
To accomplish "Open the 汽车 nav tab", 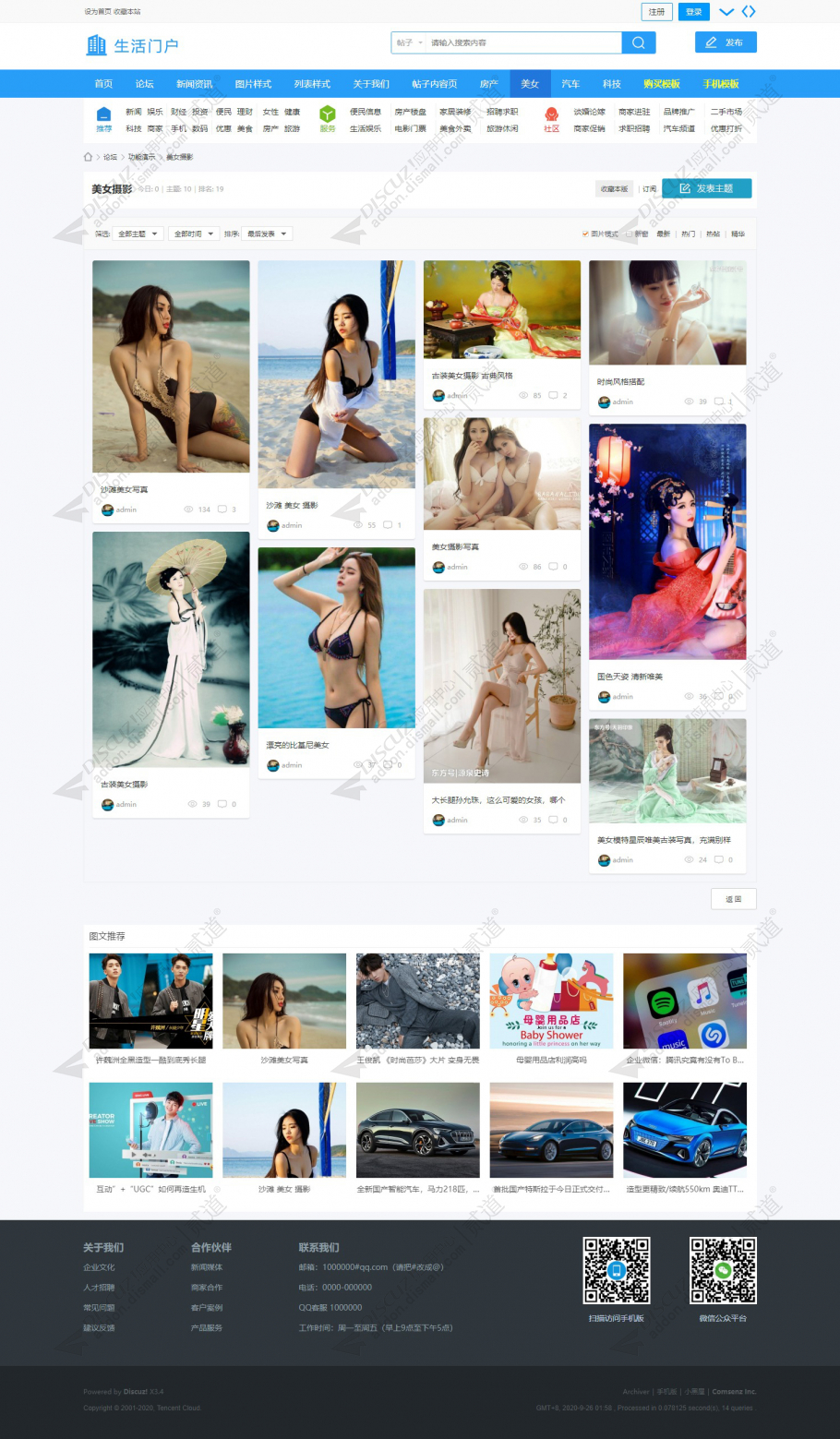I will (x=570, y=84).
